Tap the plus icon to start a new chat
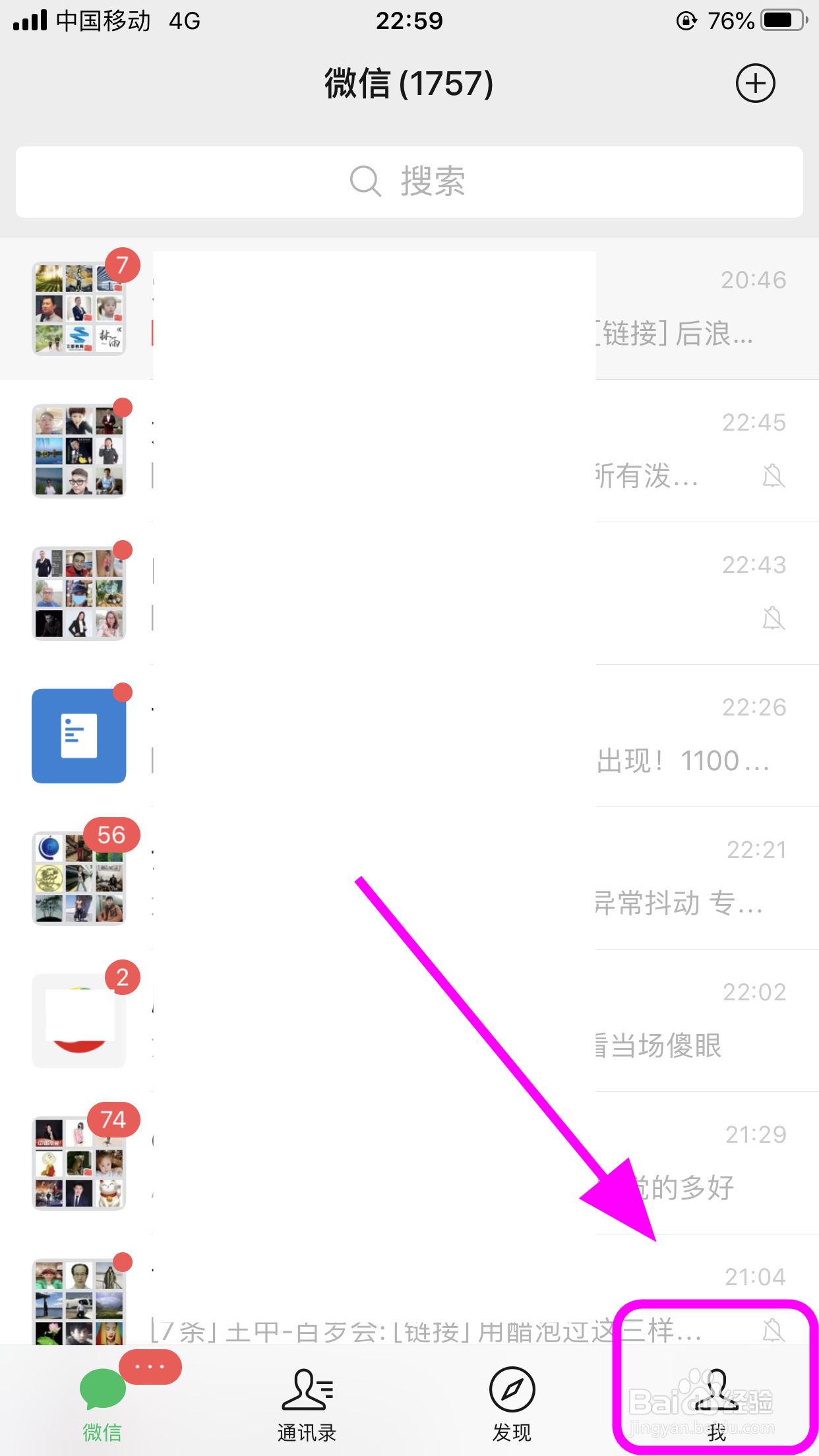 [x=756, y=83]
